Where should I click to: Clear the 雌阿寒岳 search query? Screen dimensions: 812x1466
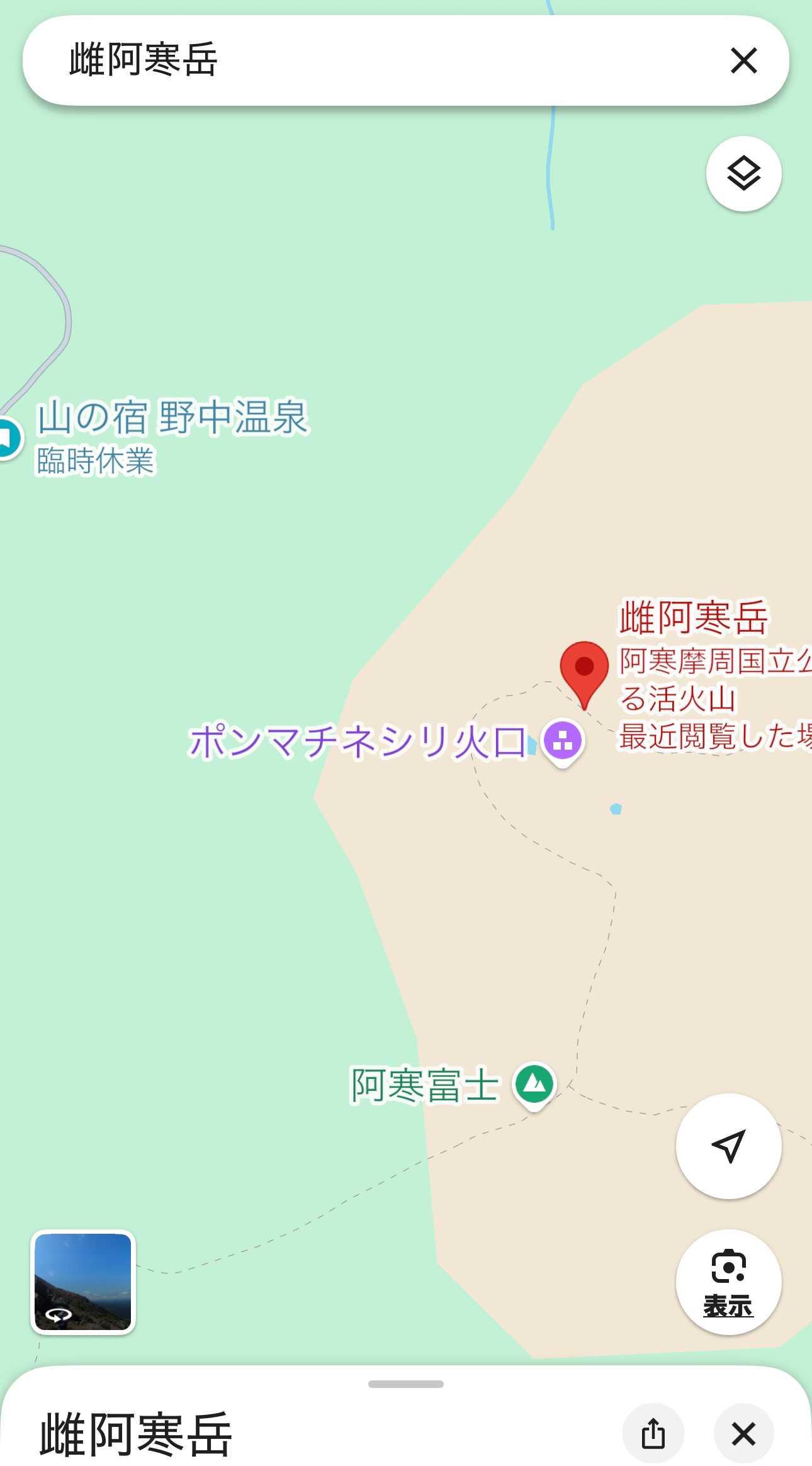[x=743, y=61]
